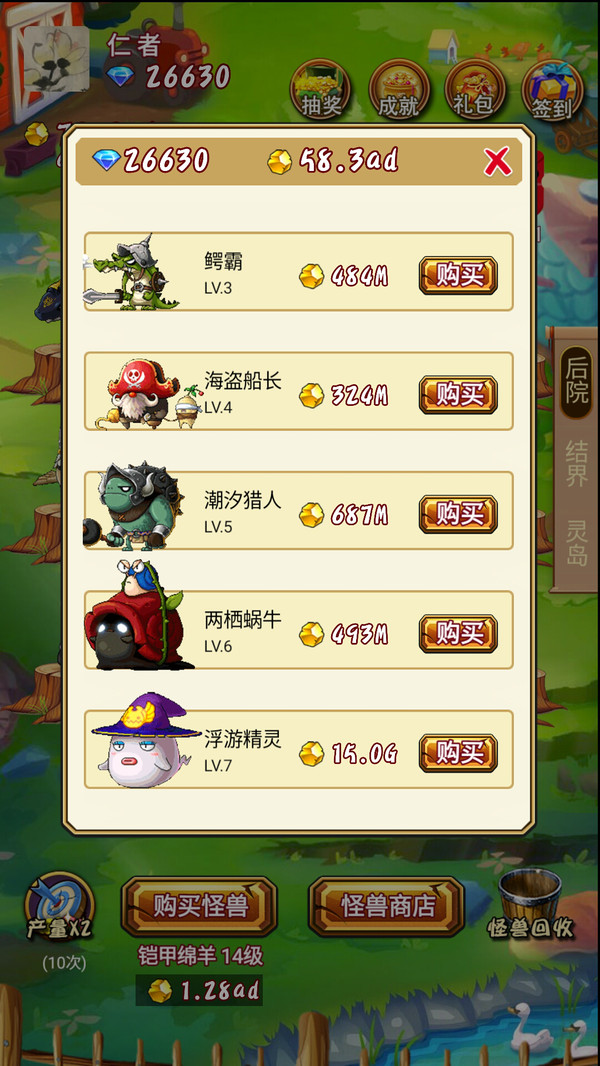Image resolution: width=600 pixels, height=1066 pixels.
Task: Buy 浮游精灵 for 15.0G
Action: [458, 752]
